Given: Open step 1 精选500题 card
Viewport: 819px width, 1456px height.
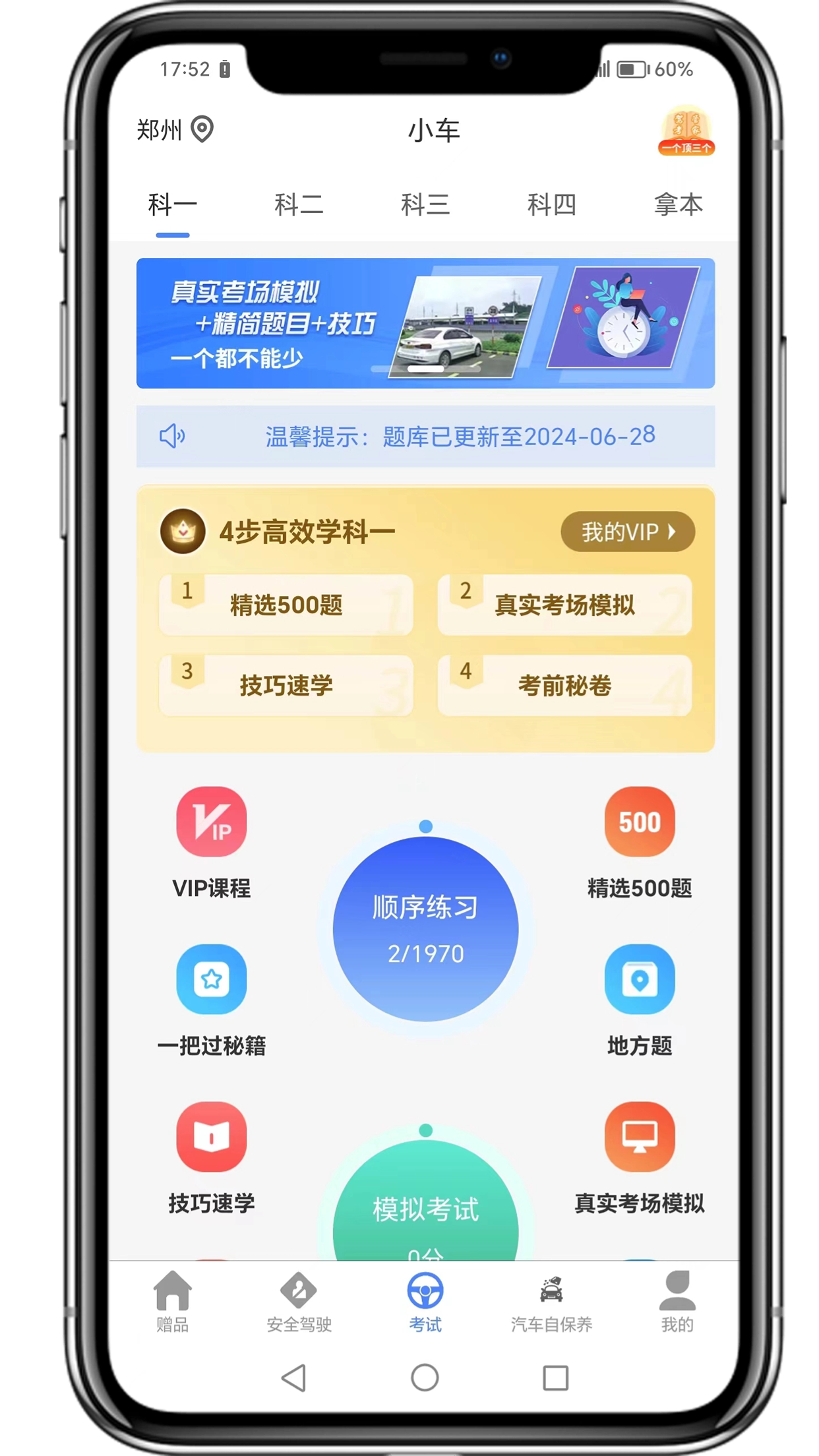Looking at the screenshot, I should pos(286,605).
